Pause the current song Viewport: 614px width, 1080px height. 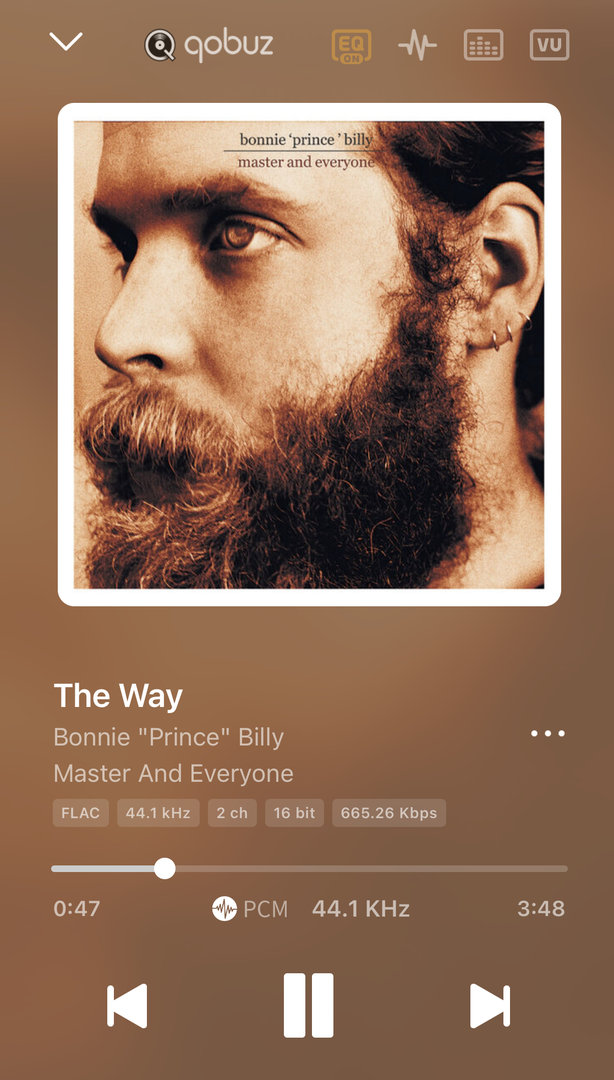(308, 1005)
